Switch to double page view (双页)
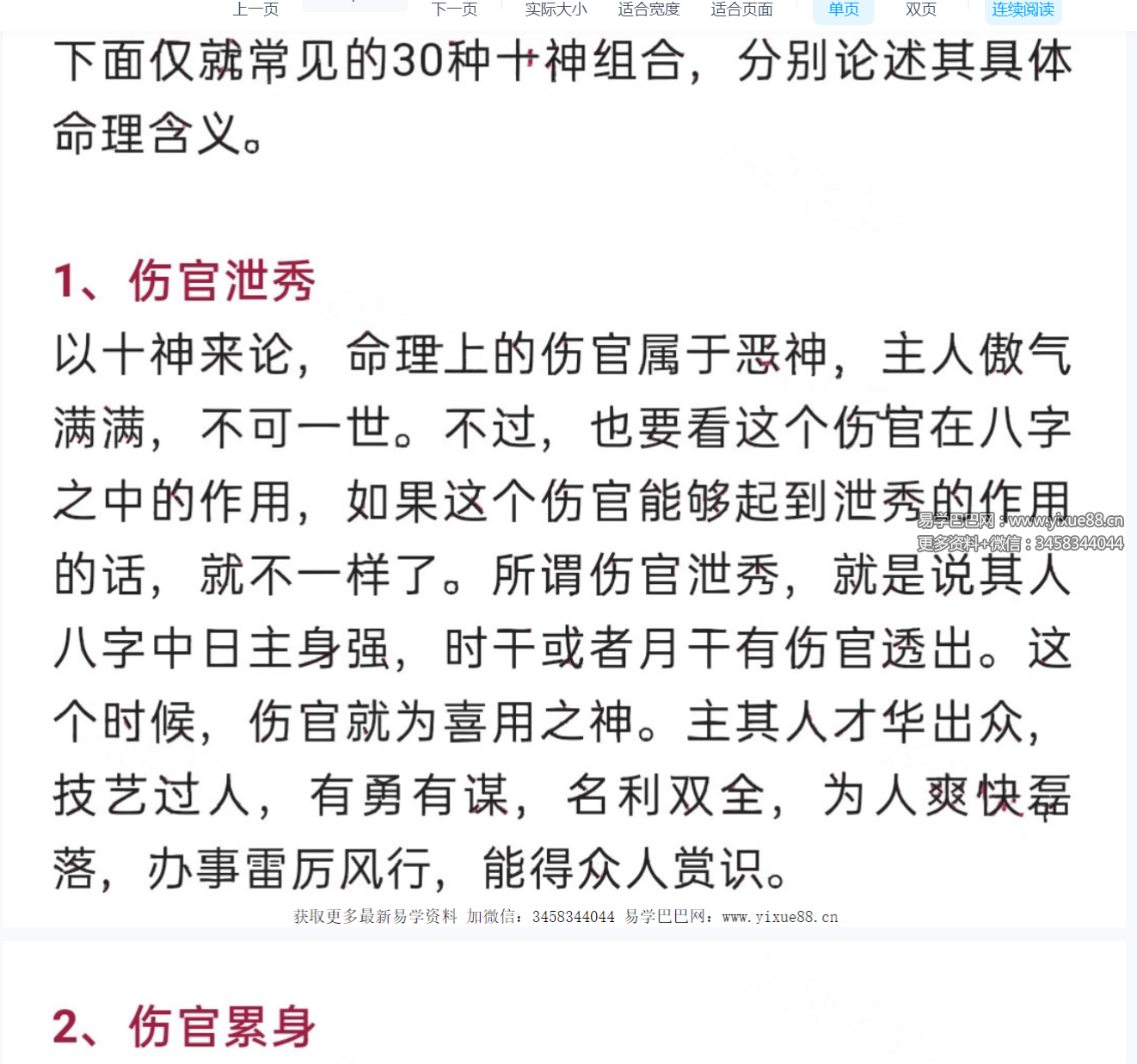Viewport: 1137px width, 1064px height. 920,9
